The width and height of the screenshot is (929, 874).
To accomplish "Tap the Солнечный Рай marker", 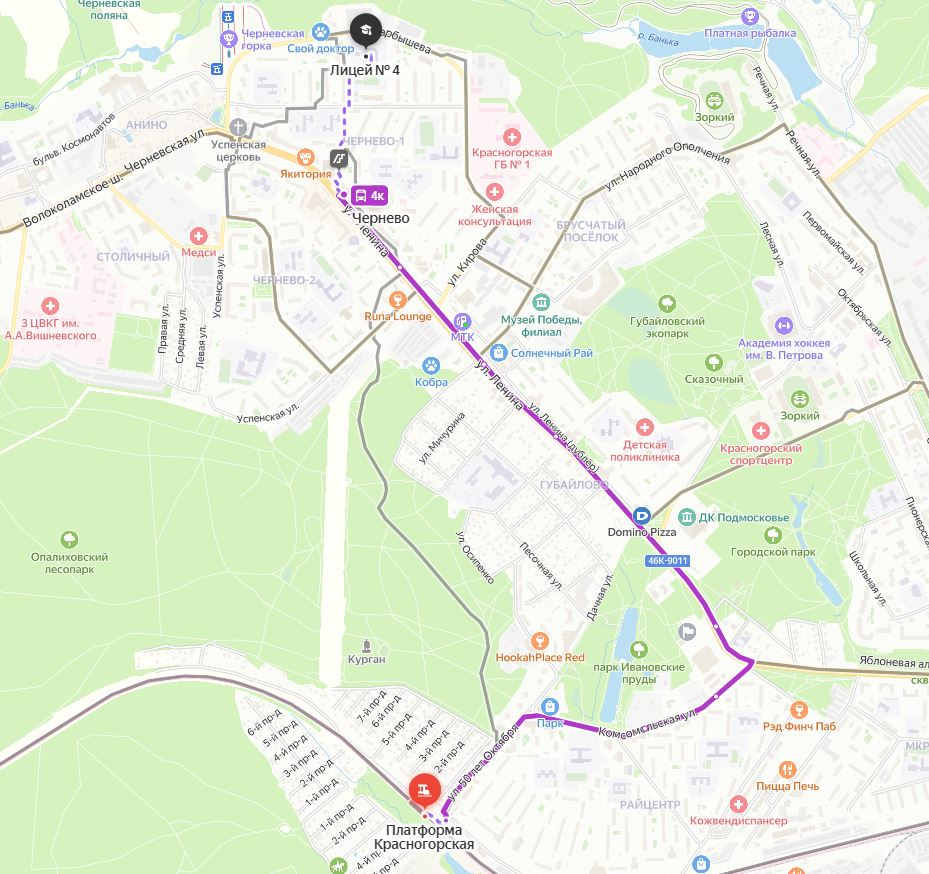I will [498, 352].
